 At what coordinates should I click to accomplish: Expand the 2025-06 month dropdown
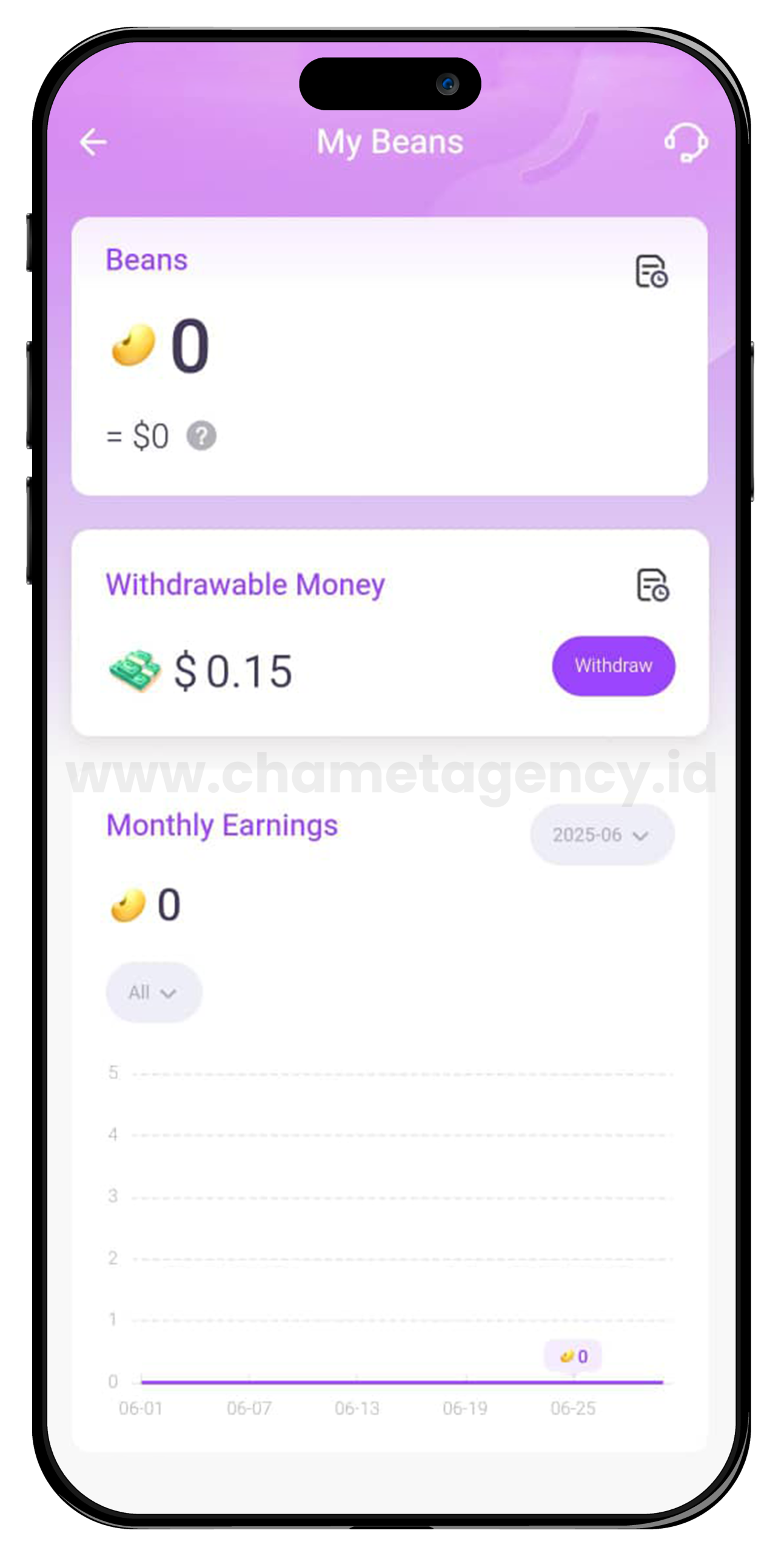click(601, 835)
